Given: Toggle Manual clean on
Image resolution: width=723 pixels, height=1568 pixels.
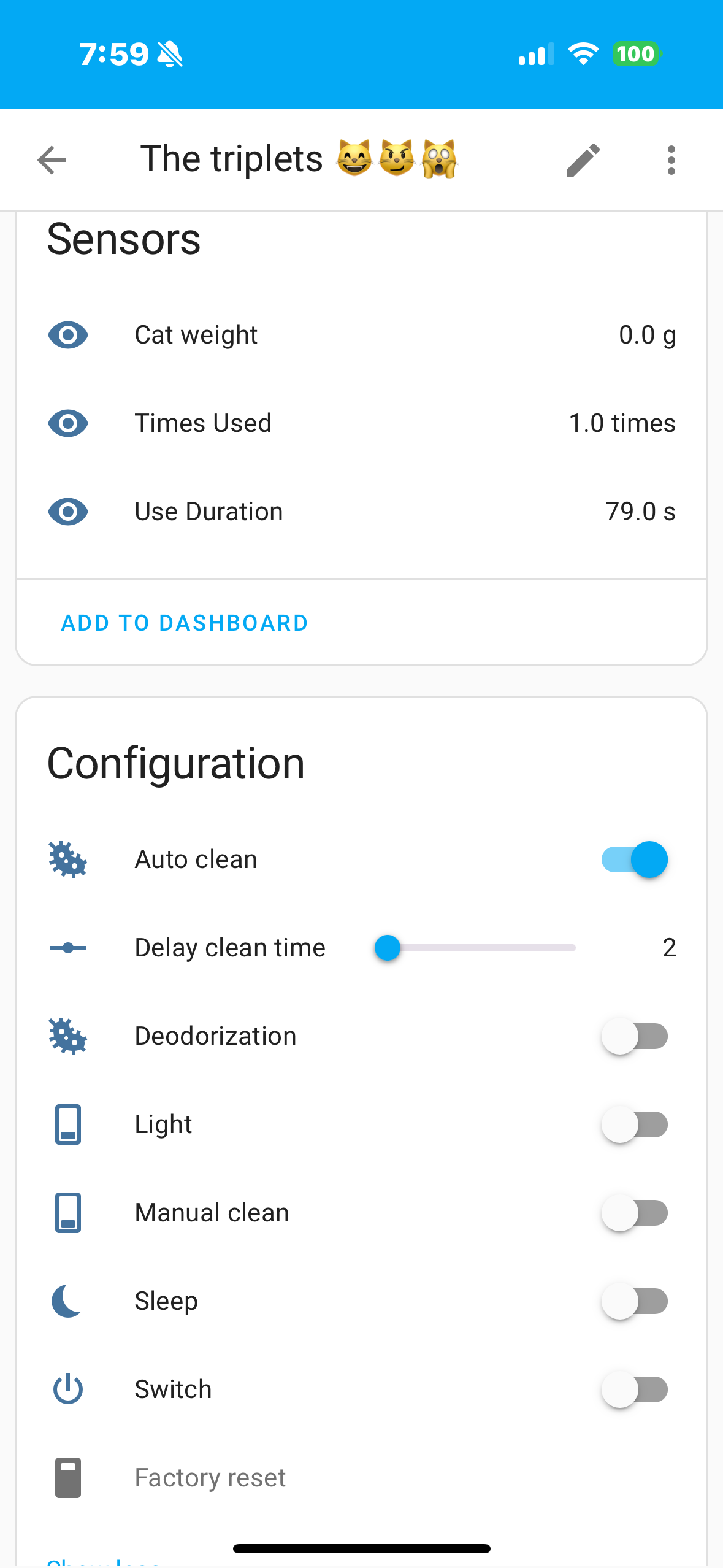Looking at the screenshot, I should [x=635, y=1213].
